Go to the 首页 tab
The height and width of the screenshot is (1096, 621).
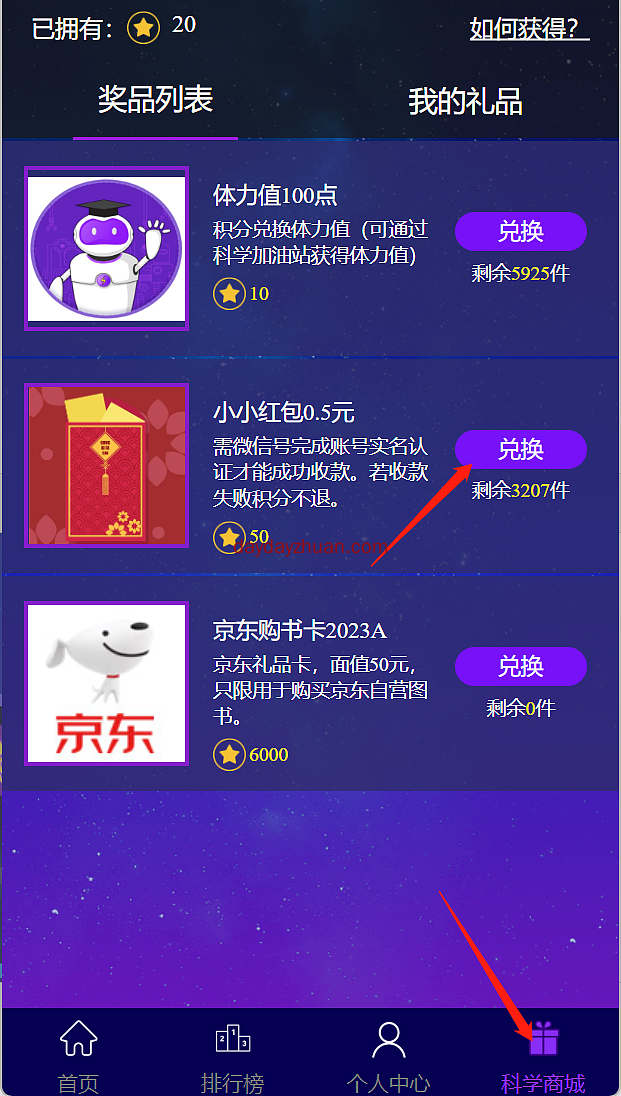(78, 1055)
